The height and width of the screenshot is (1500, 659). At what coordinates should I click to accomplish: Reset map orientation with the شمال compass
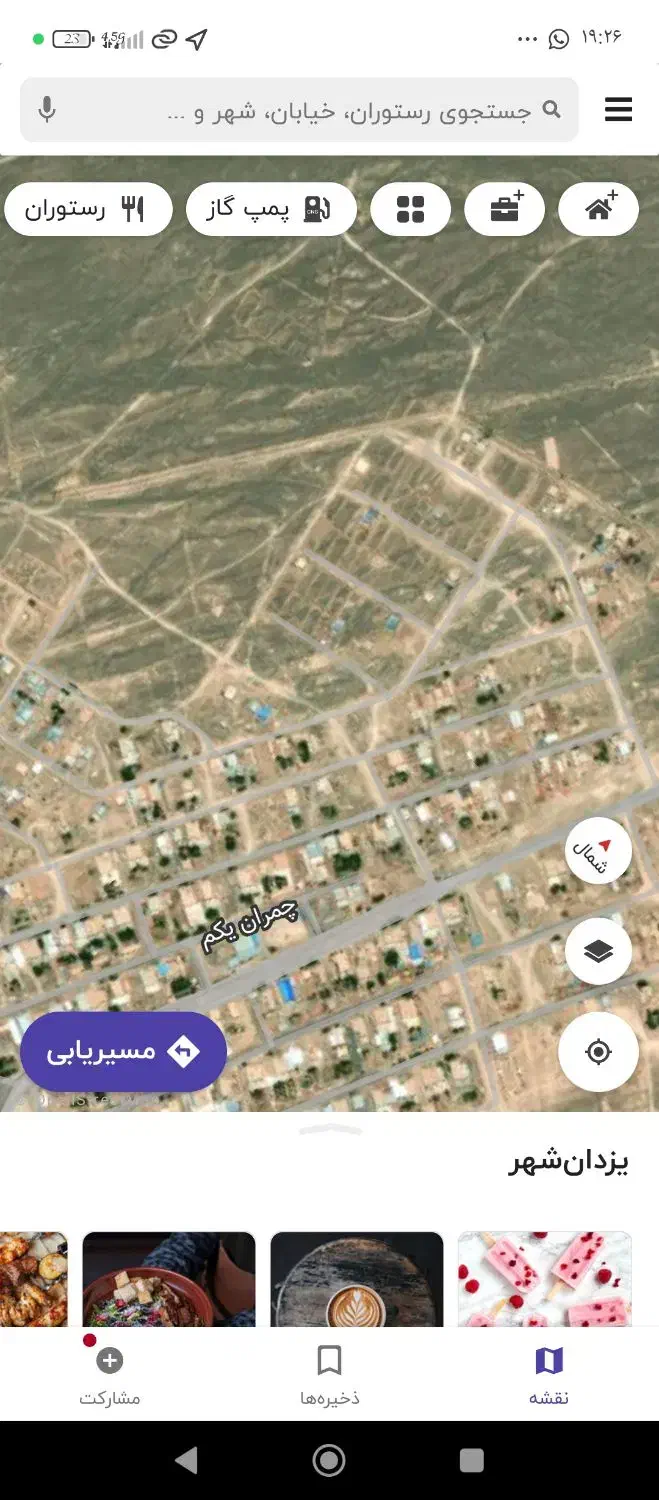598,851
